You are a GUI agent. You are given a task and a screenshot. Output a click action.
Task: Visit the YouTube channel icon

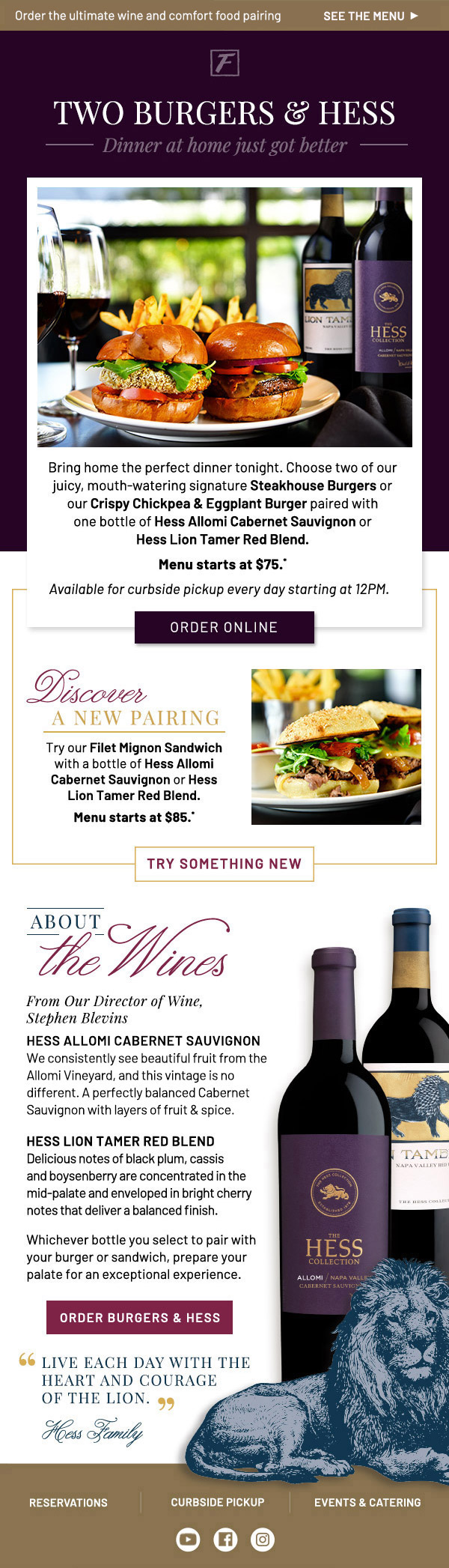point(188,1540)
